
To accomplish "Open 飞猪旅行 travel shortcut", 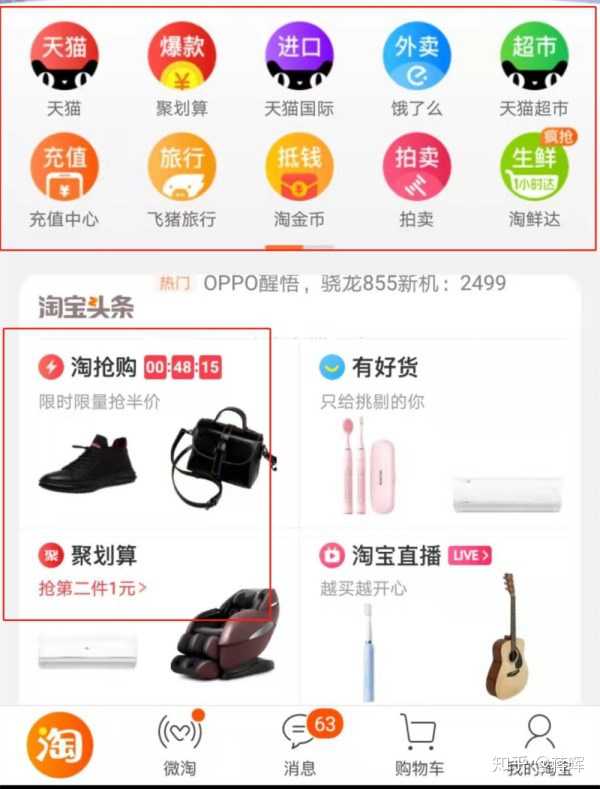I will coord(181,168).
